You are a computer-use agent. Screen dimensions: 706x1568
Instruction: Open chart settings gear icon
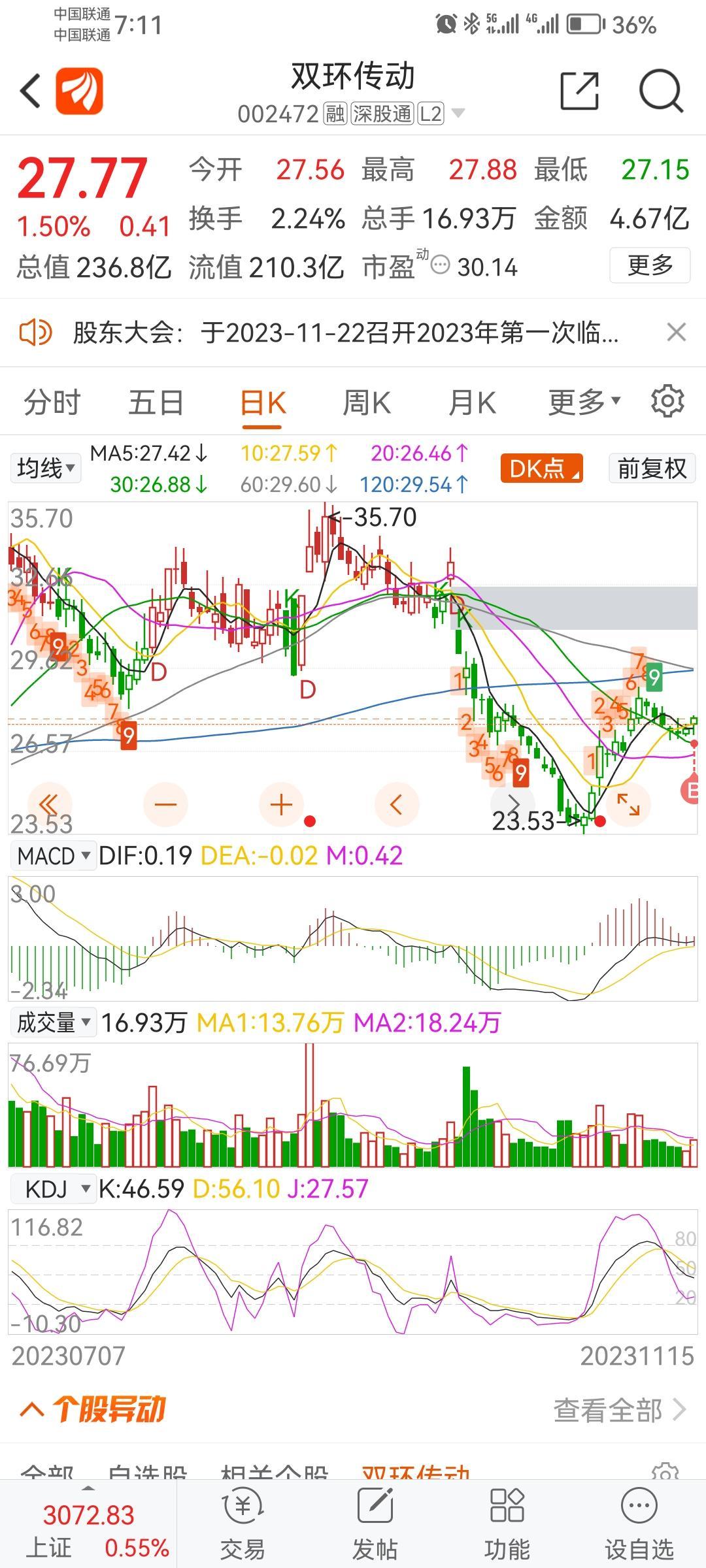[667, 400]
